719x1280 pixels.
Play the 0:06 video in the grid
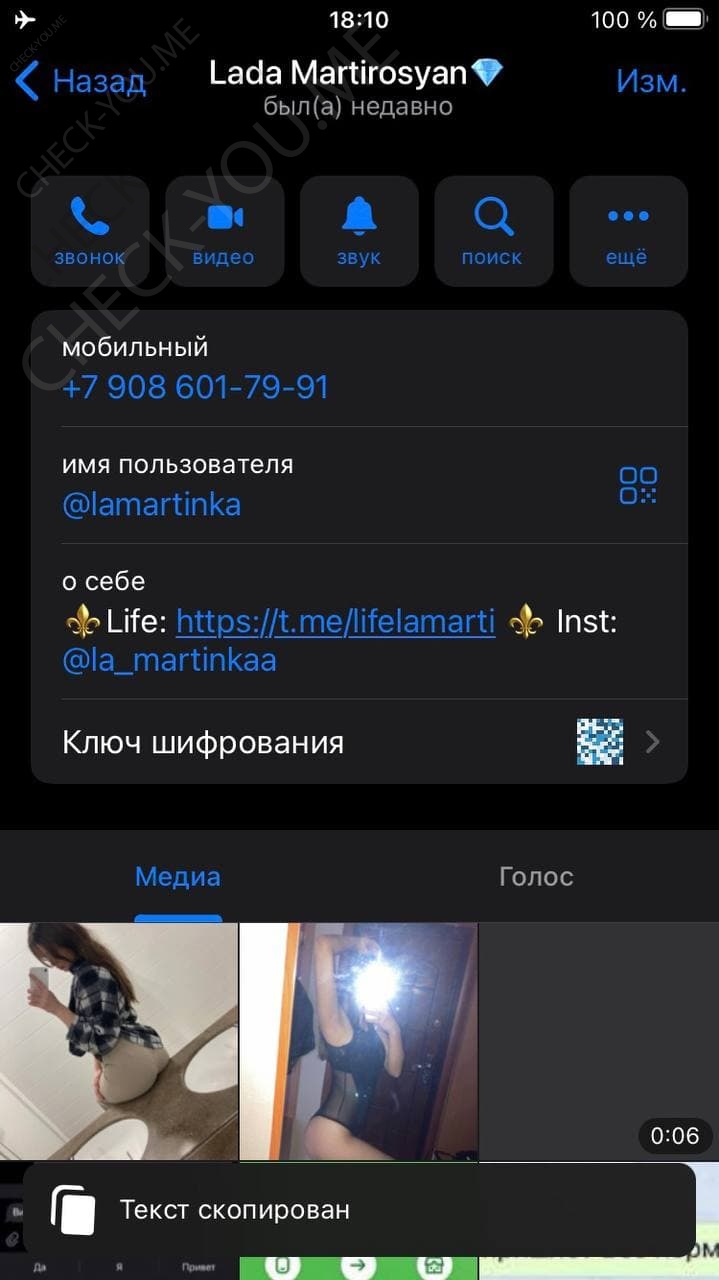[x=598, y=1040]
